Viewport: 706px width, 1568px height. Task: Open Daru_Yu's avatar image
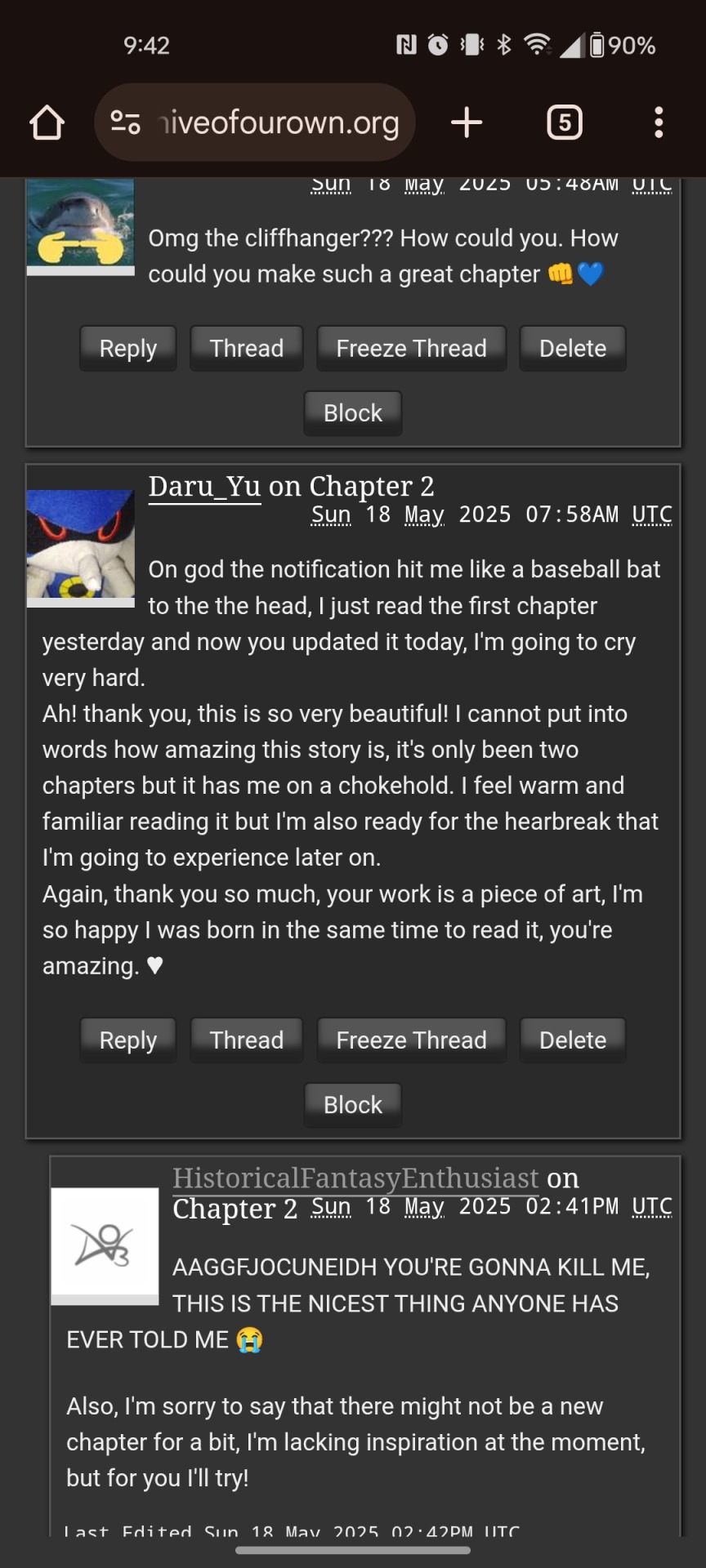point(80,544)
